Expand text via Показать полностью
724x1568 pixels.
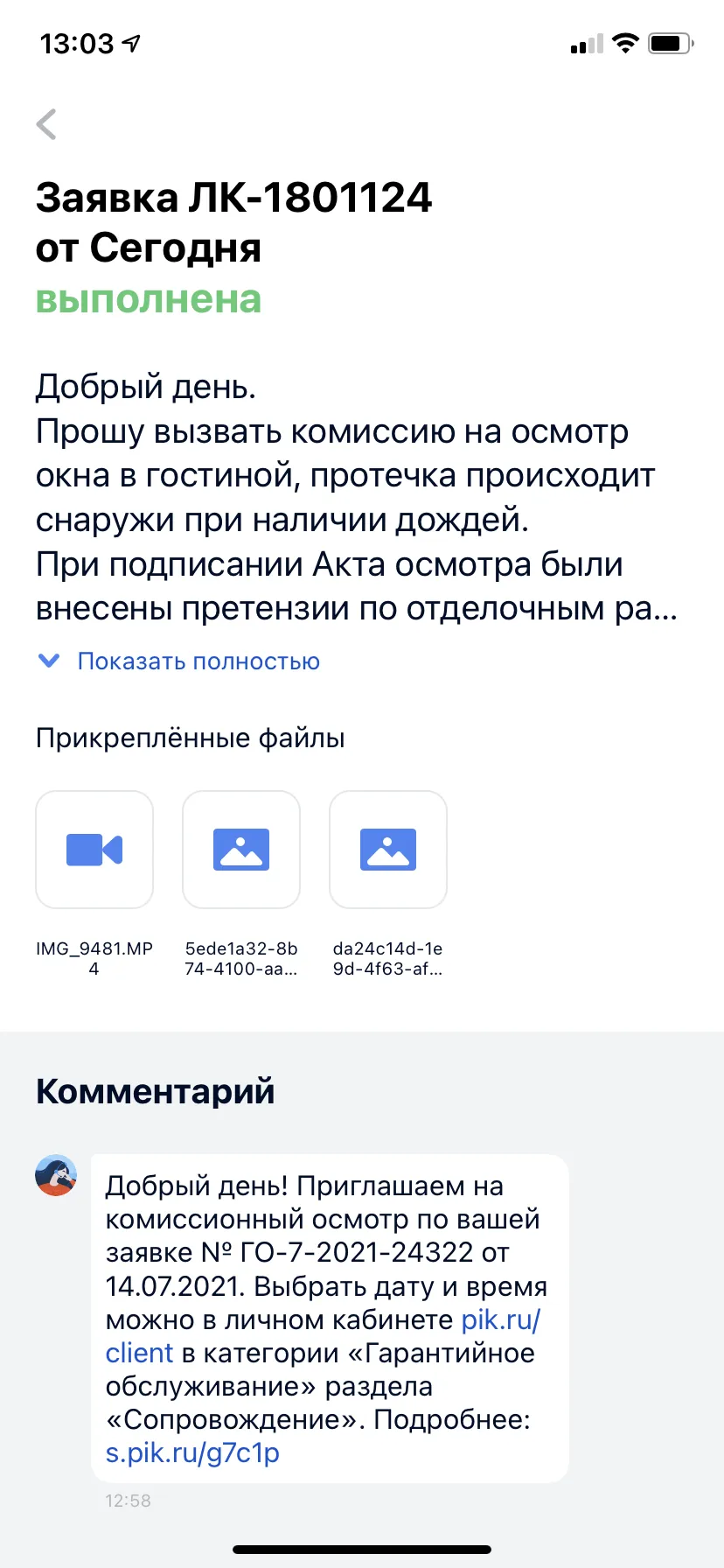click(179, 661)
